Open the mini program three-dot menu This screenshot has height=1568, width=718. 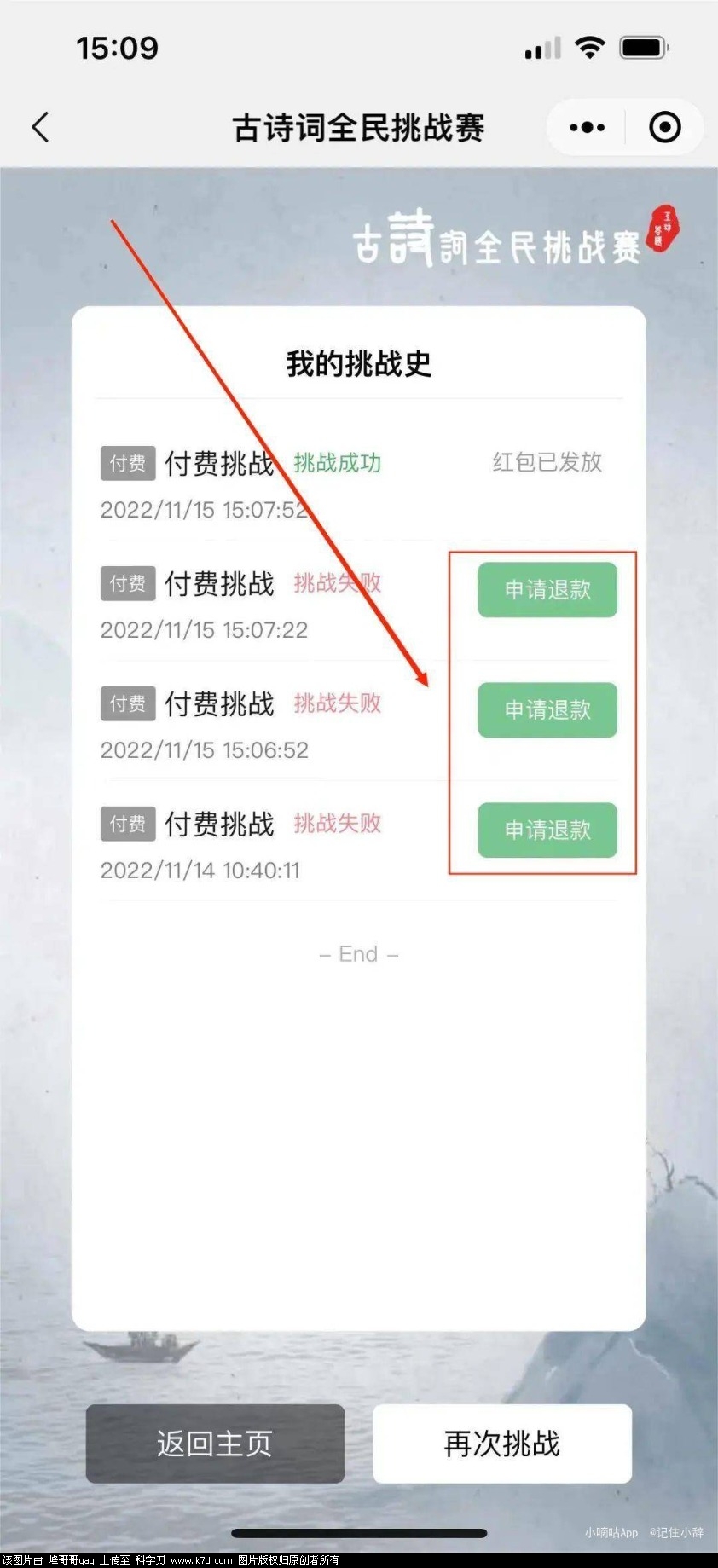587,127
